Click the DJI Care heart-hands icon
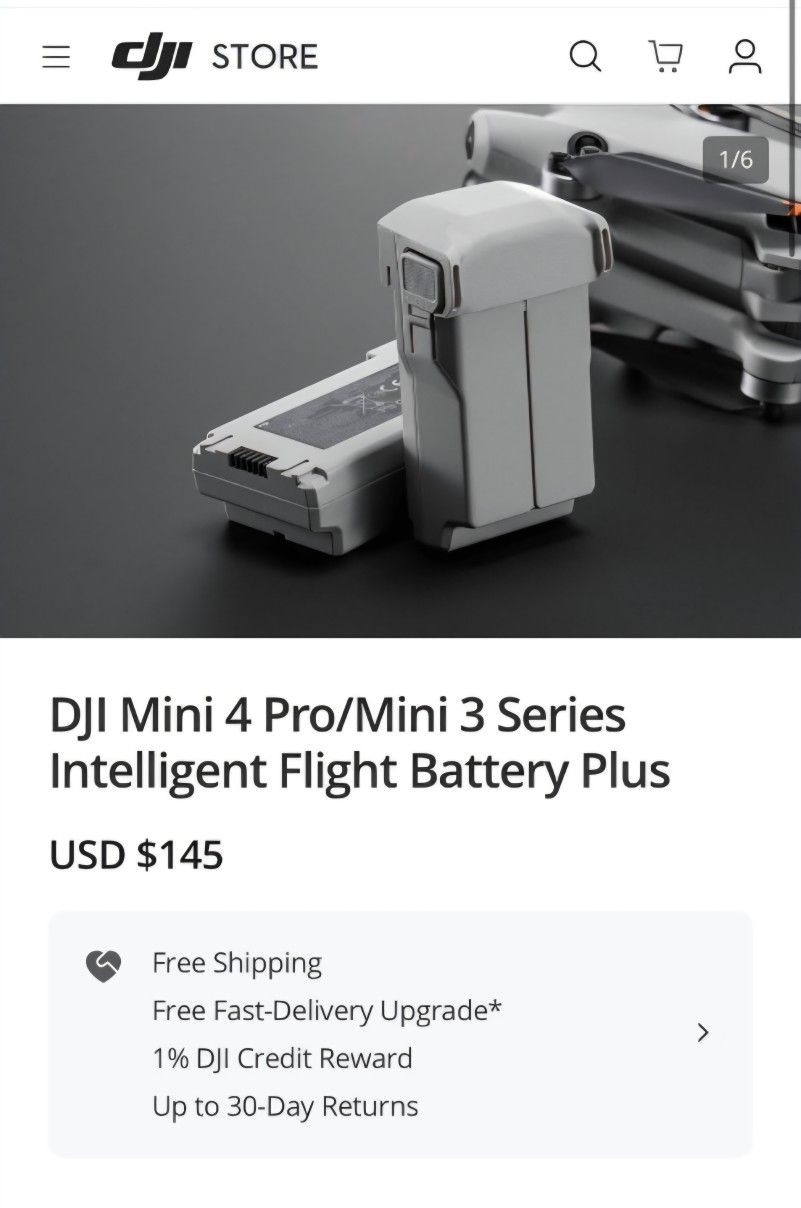 pyautogui.click(x=103, y=965)
